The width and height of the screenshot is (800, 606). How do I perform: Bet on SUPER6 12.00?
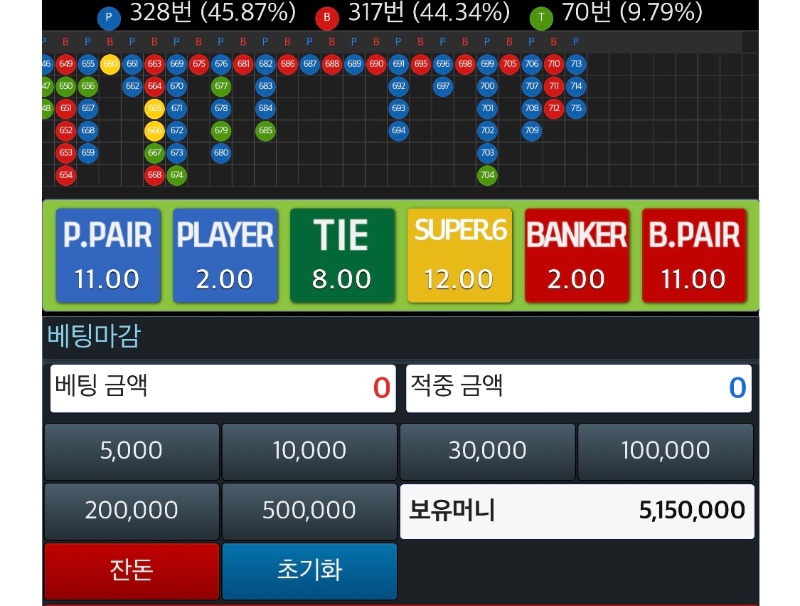(459, 256)
